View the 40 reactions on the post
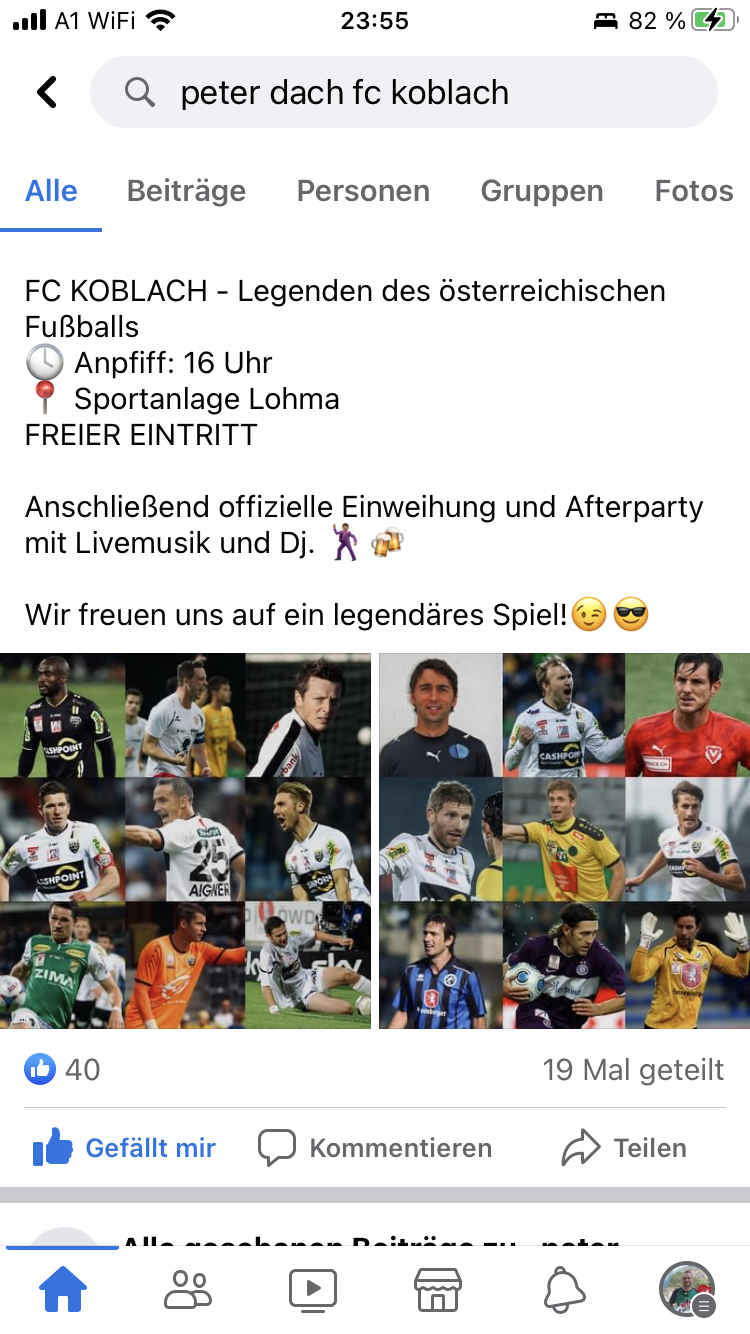This screenshot has height=1334, width=750. tap(62, 1069)
